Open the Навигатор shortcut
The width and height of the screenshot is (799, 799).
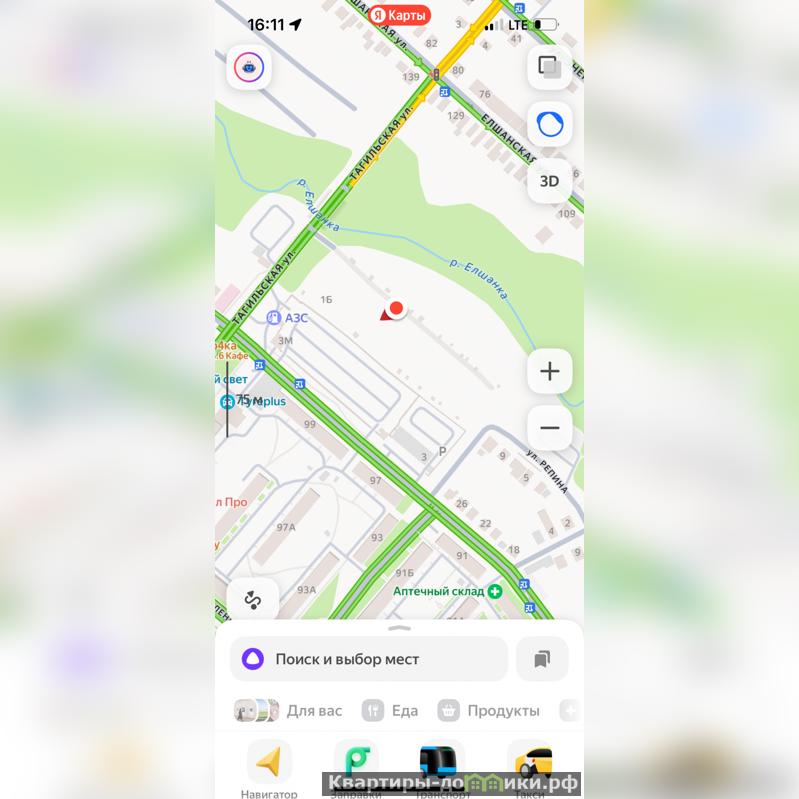click(x=269, y=764)
